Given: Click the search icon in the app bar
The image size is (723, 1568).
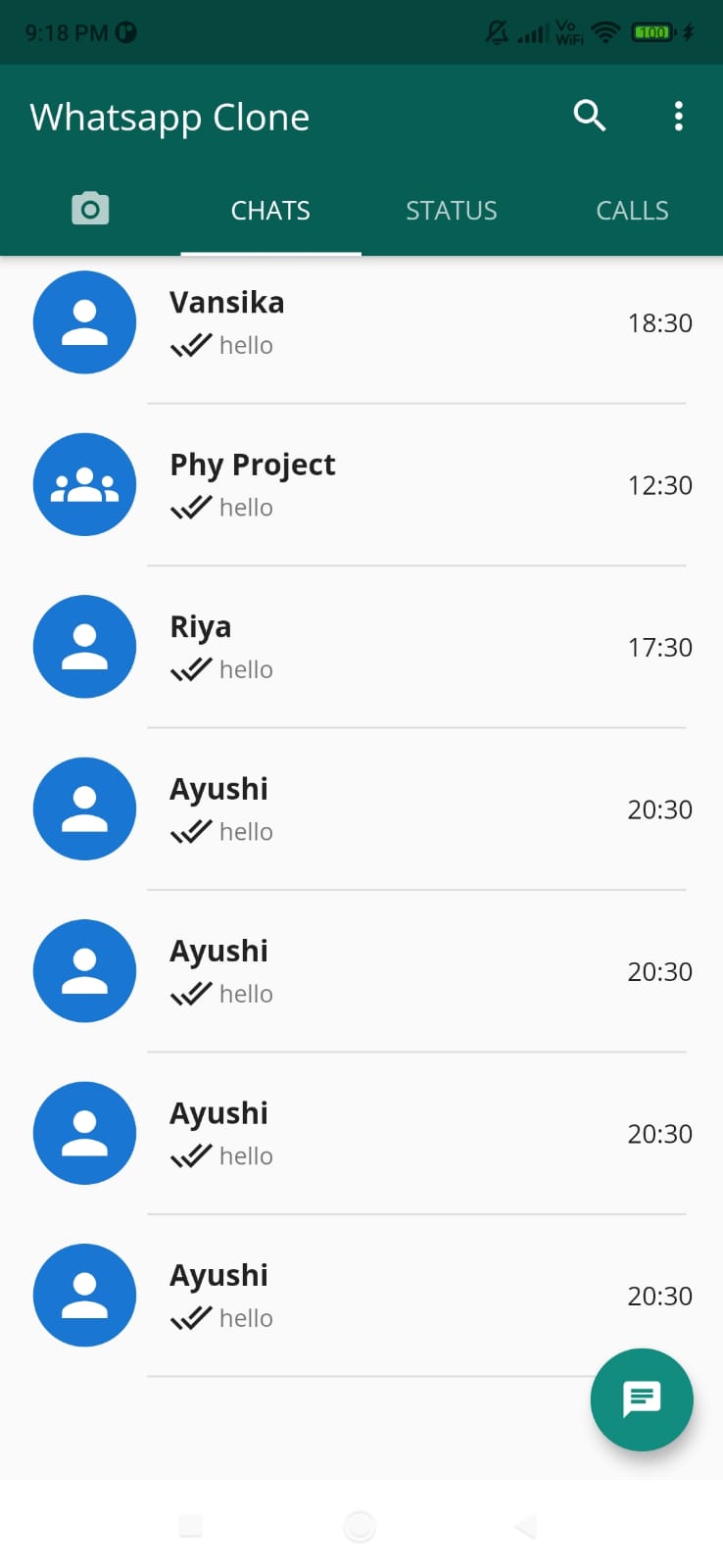Looking at the screenshot, I should 590,116.
